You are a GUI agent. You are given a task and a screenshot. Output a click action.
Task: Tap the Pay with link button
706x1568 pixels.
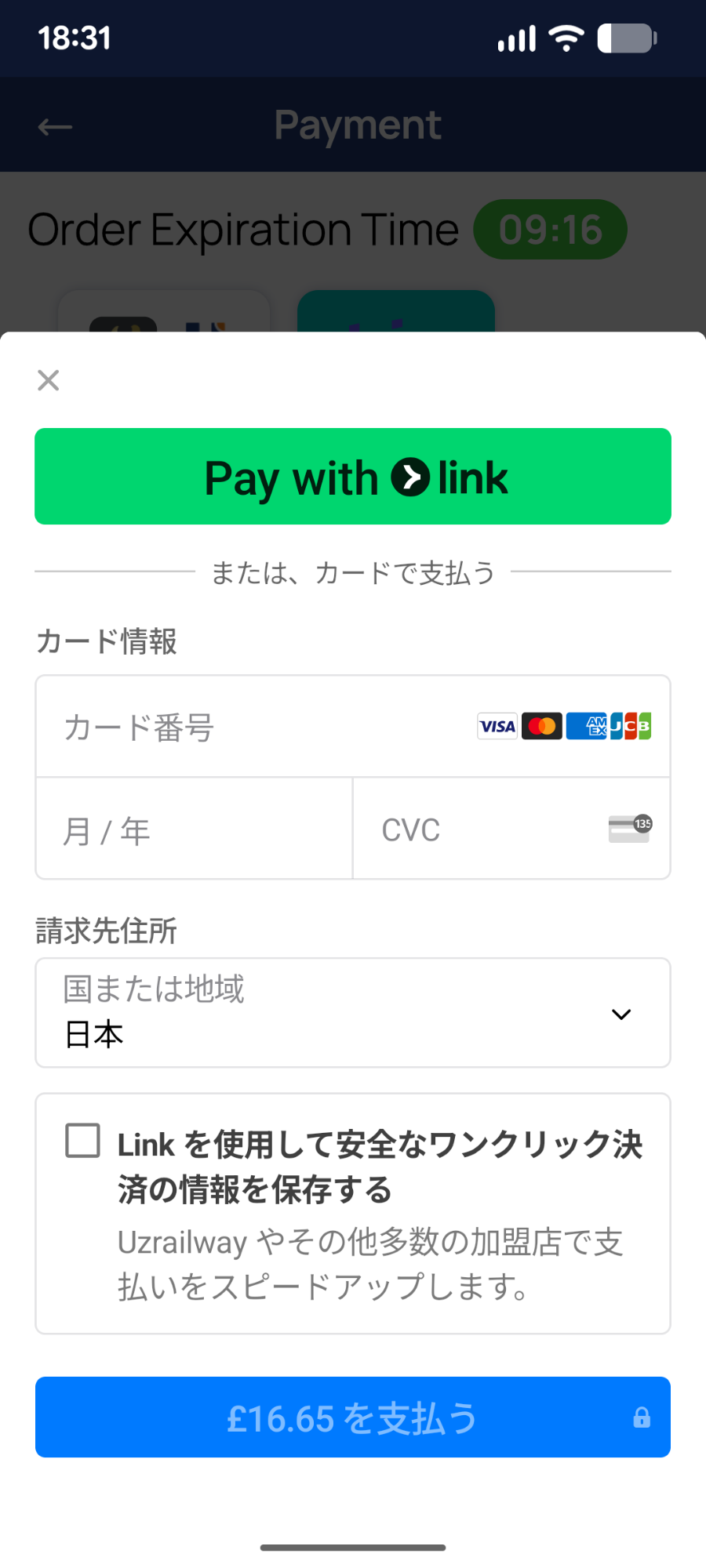pyautogui.click(x=353, y=477)
